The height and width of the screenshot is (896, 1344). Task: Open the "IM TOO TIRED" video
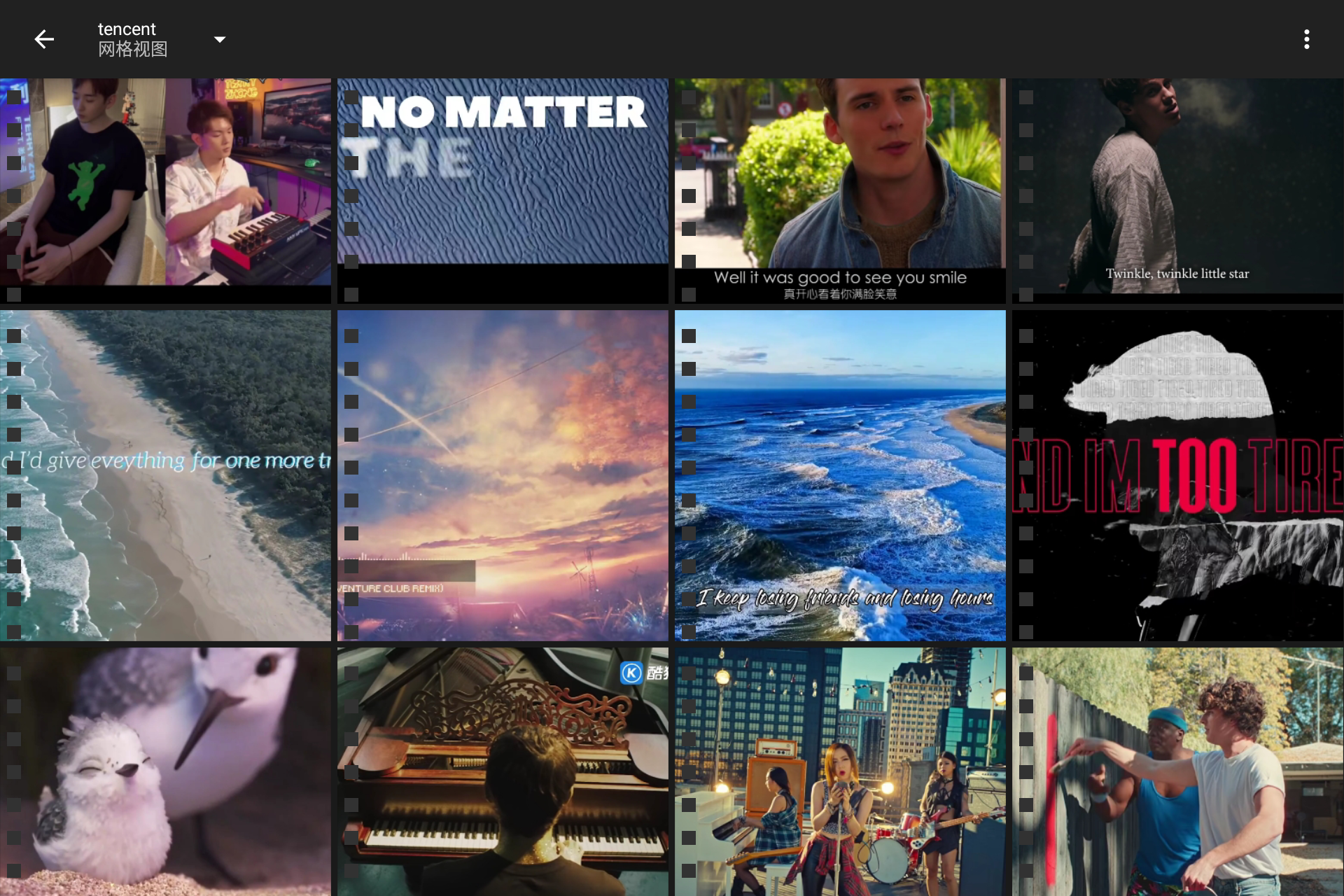(x=1177, y=475)
